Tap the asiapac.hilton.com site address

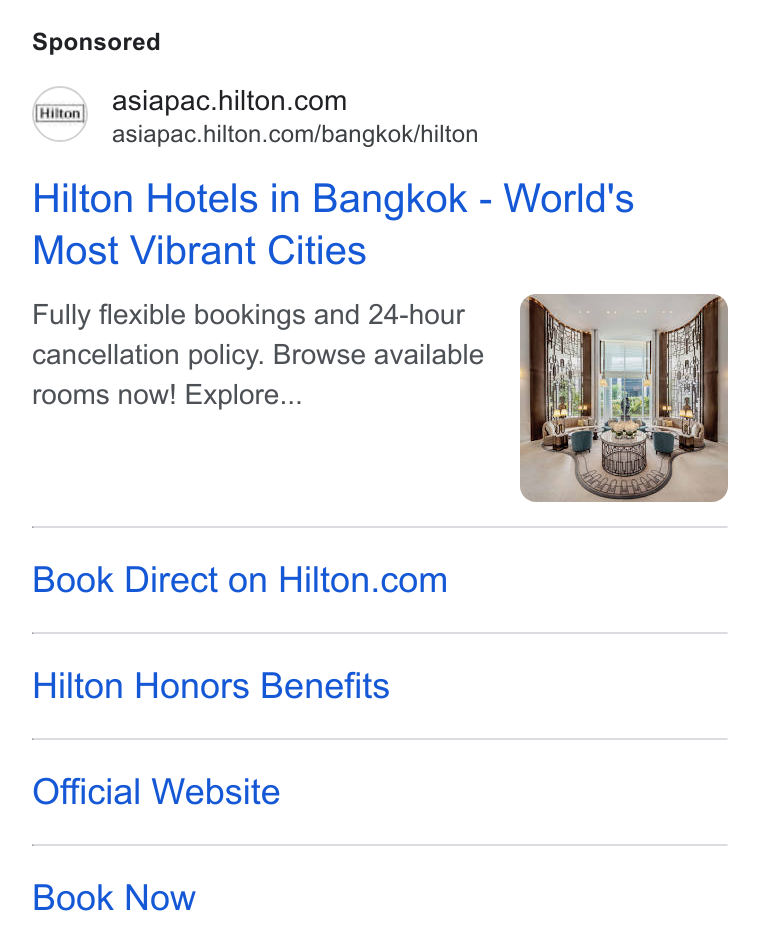[x=229, y=101]
